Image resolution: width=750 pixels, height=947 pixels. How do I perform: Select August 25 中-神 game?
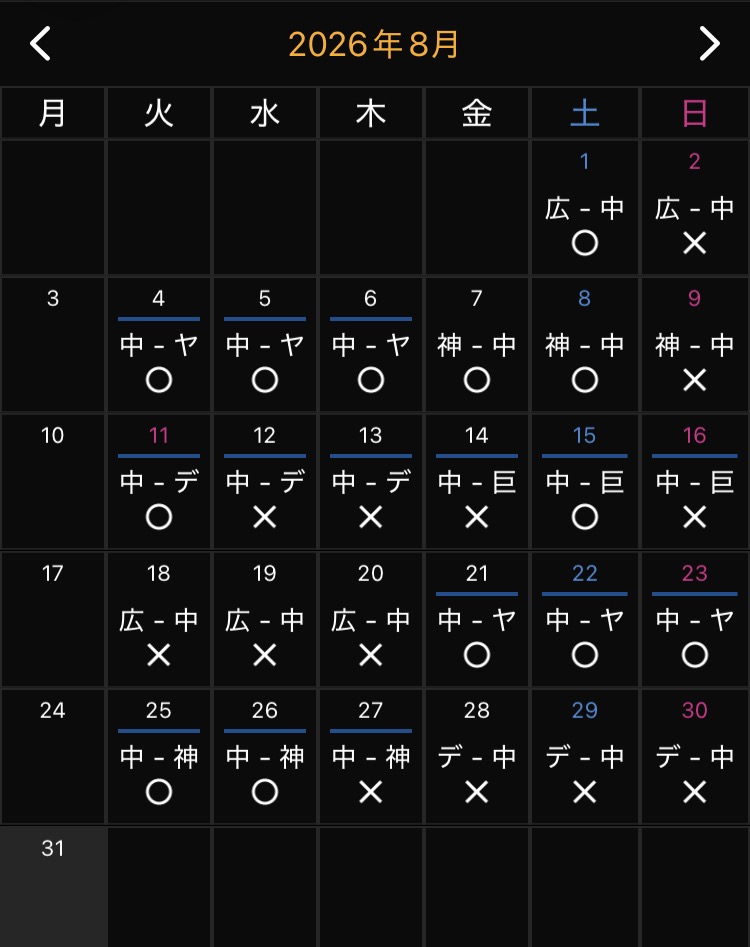point(159,757)
